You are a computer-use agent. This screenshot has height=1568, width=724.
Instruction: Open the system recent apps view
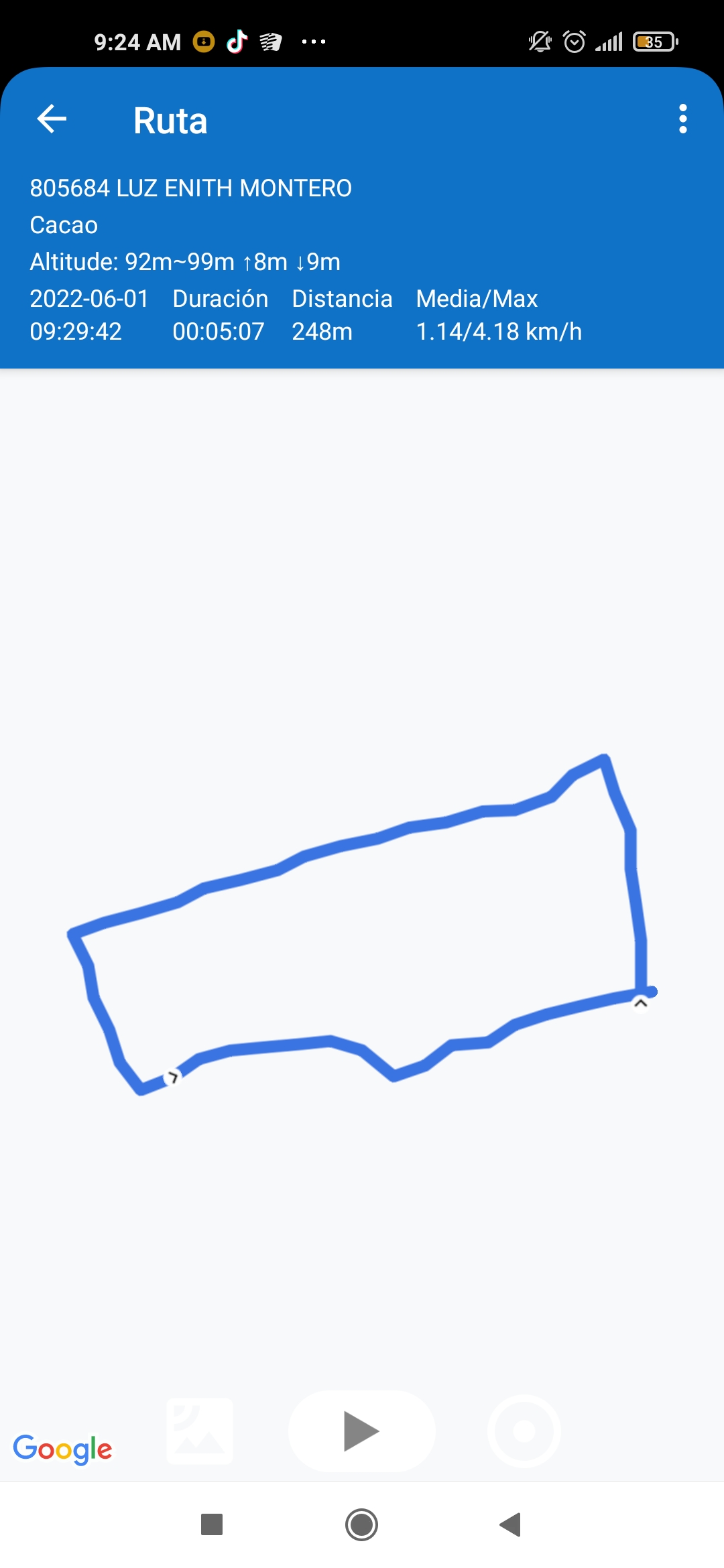212,1524
